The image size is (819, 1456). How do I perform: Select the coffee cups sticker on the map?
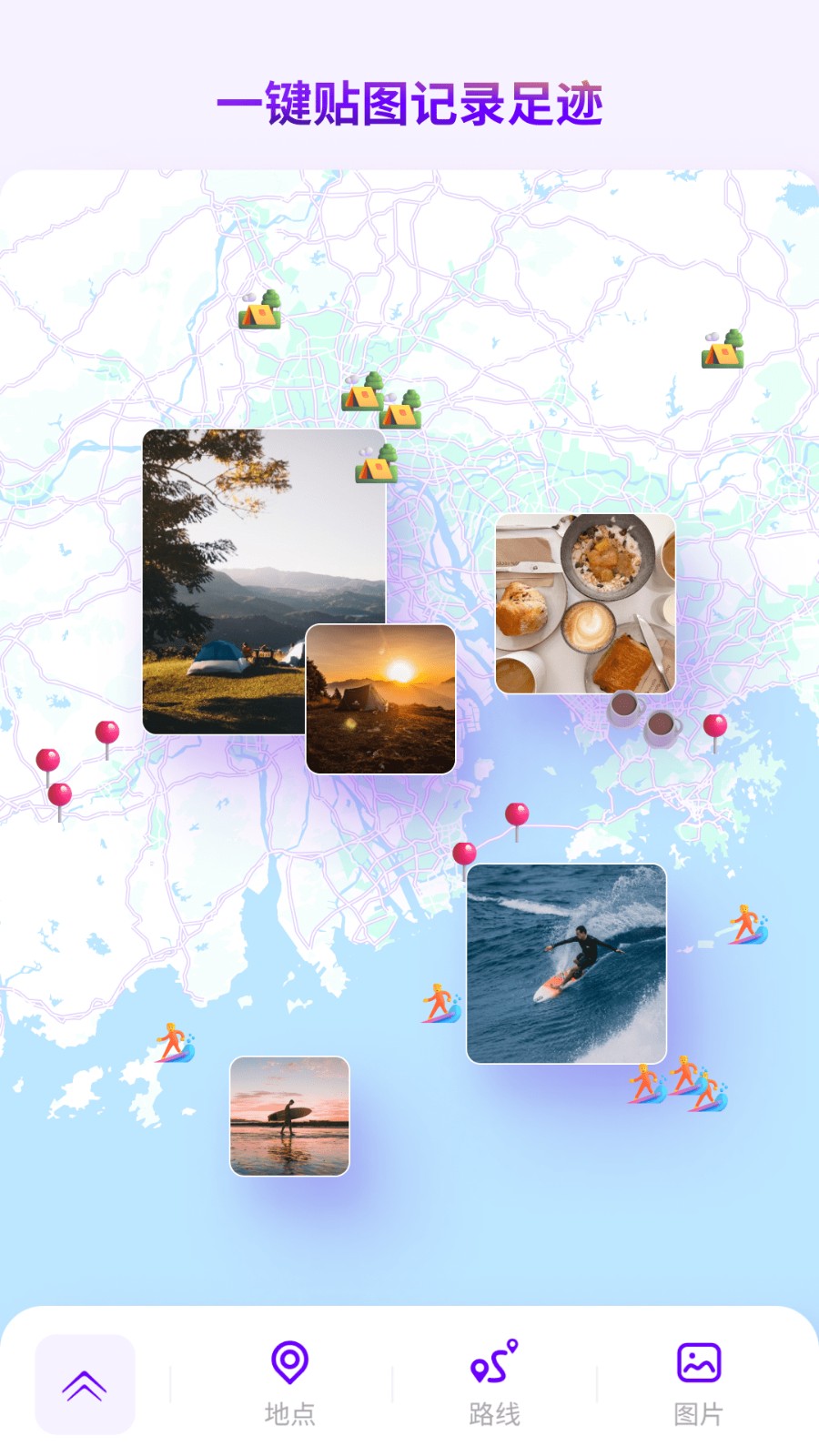(x=642, y=719)
